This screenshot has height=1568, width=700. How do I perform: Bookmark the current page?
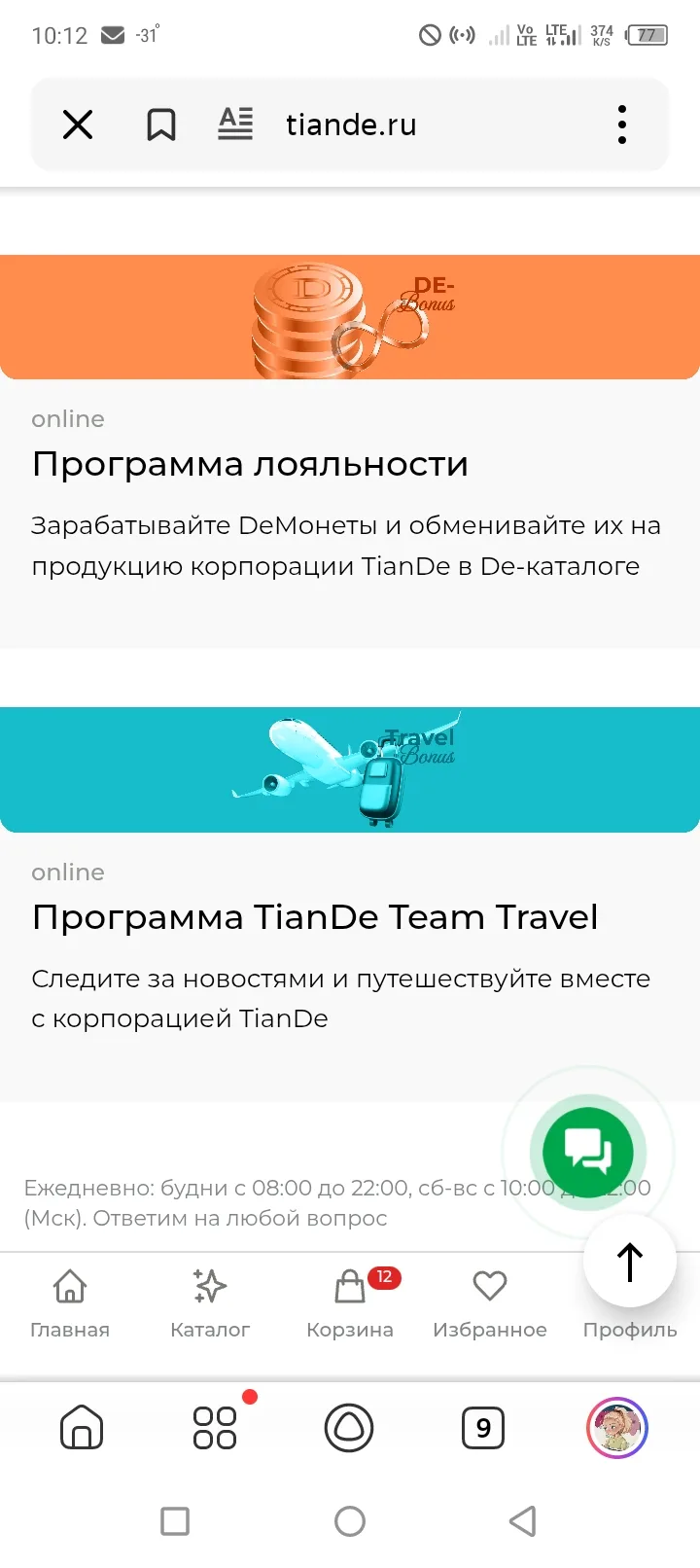[160, 125]
